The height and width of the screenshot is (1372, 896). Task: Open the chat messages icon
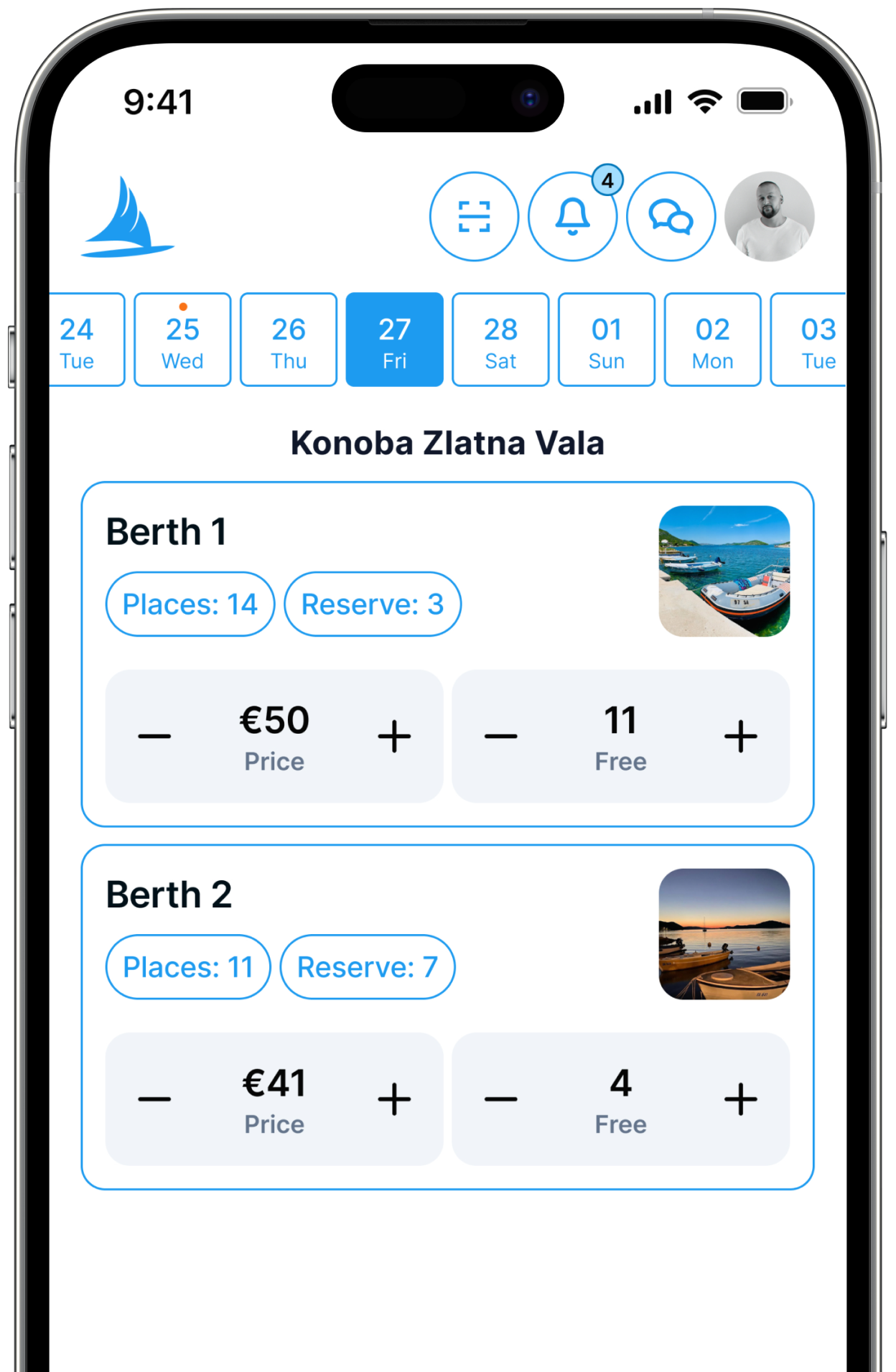[x=671, y=216]
